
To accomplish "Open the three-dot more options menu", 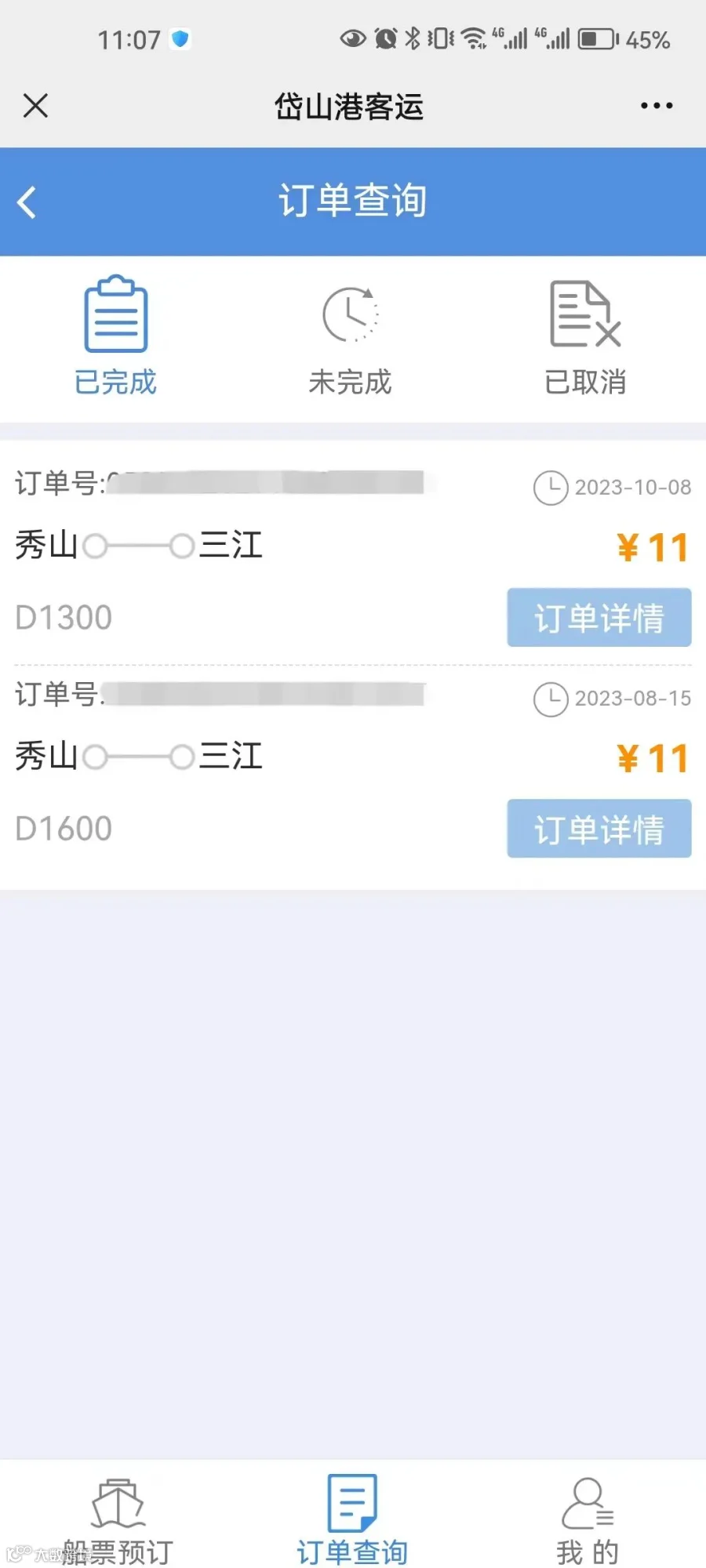I will 657,105.
